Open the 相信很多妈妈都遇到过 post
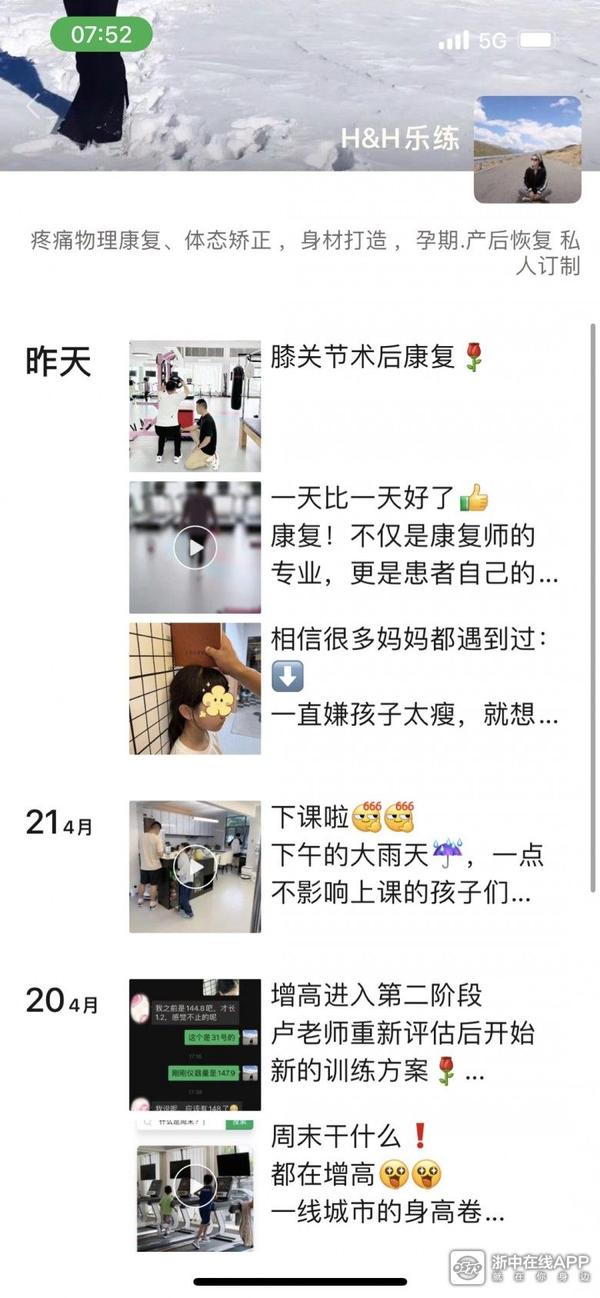 [x=195, y=688]
